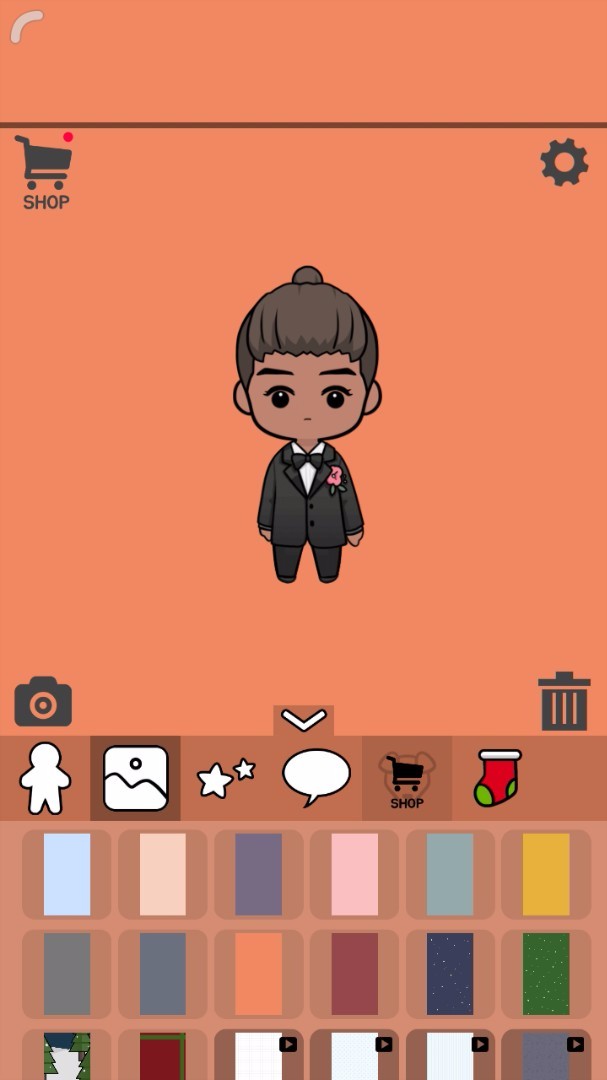Select the mustard yellow background
Image resolution: width=607 pixels, height=1080 pixels.
[545, 874]
